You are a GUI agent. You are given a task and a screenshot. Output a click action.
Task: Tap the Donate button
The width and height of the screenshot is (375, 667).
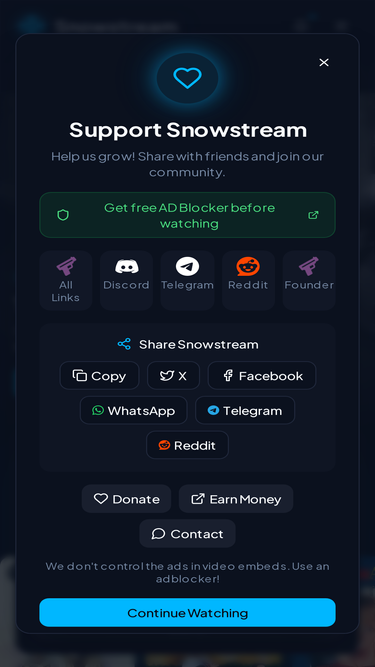point(126,499)
